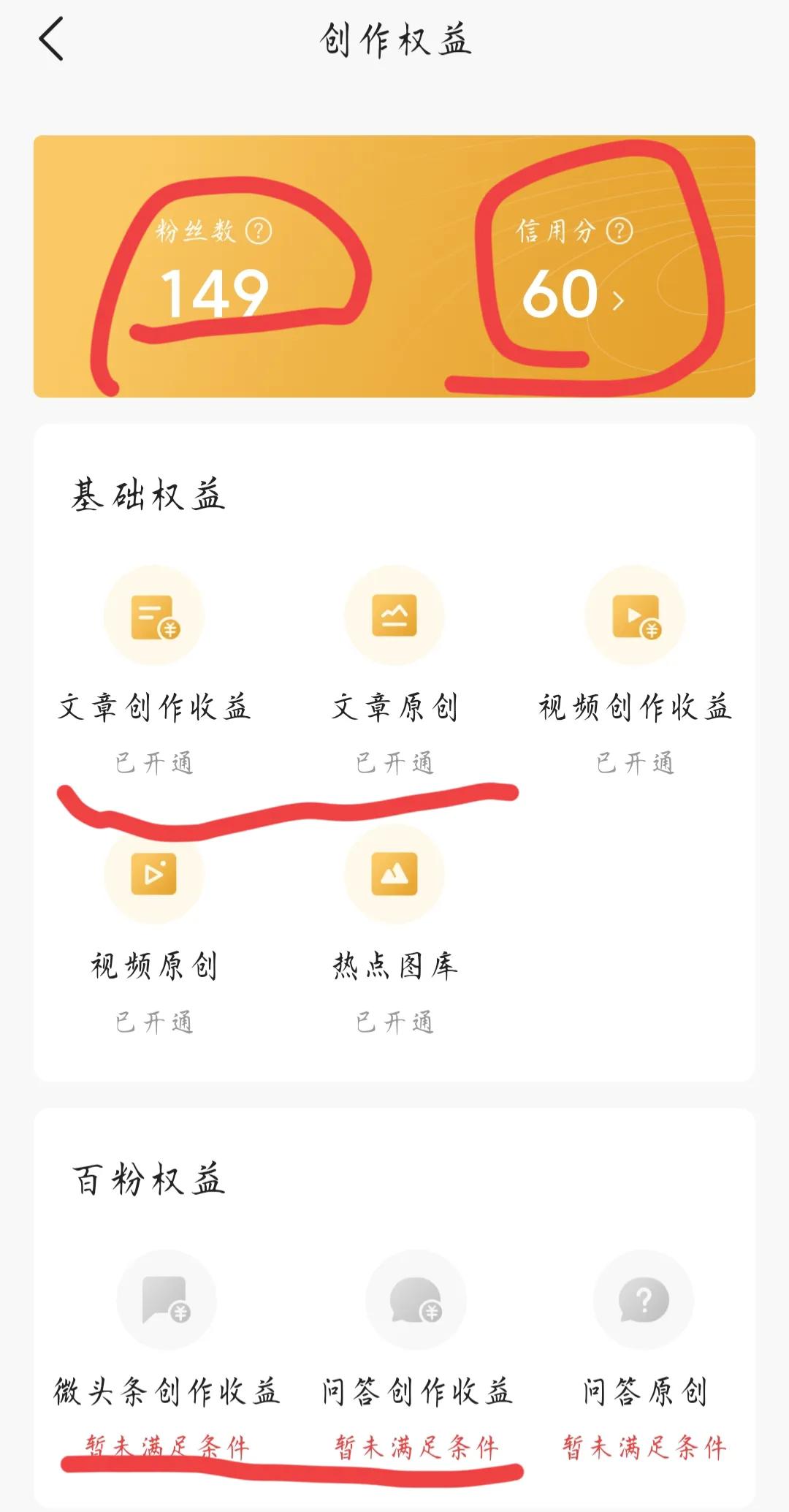Open the 粉丝数 help question mark
789x1512 pixels.
click(259, 230)
